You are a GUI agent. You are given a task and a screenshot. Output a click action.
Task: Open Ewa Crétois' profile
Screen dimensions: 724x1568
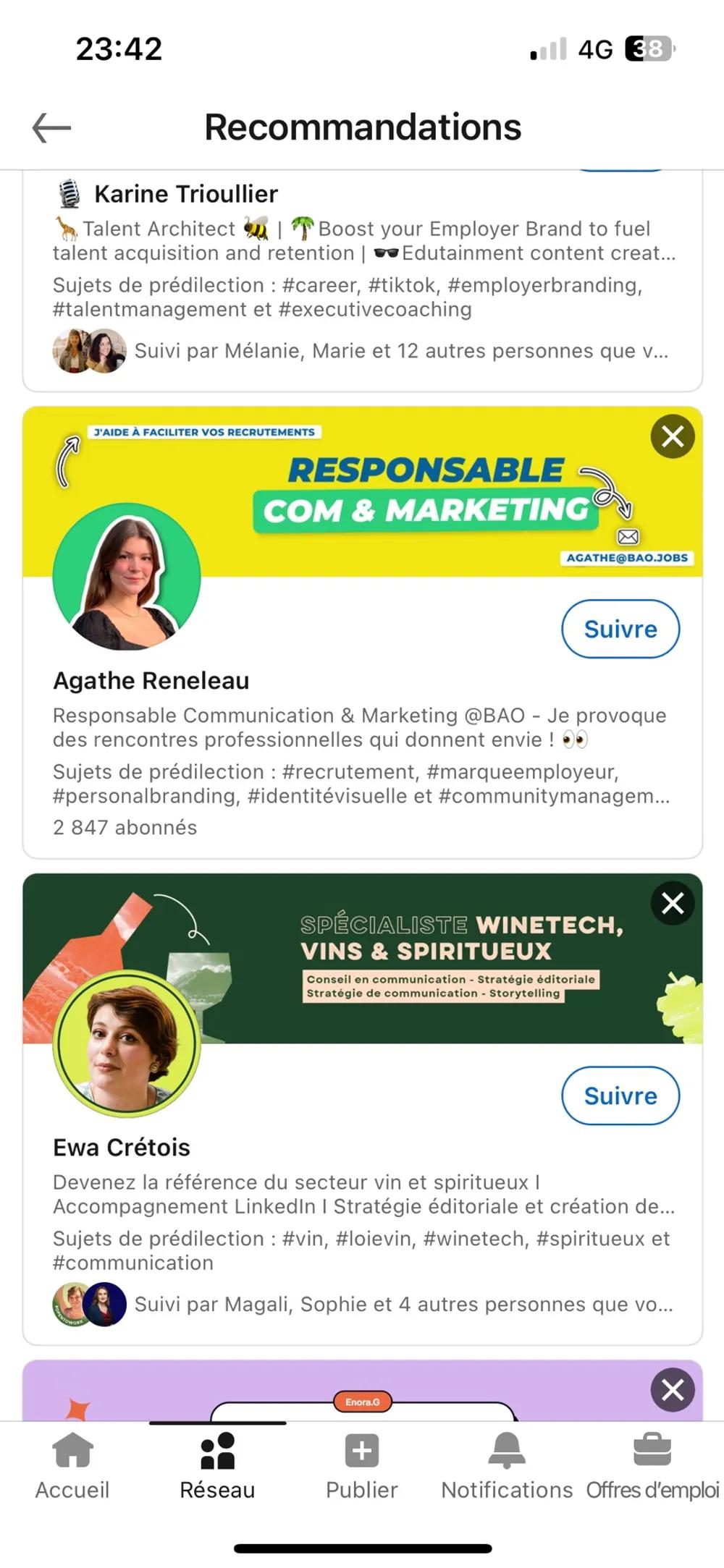point(122,1148)
